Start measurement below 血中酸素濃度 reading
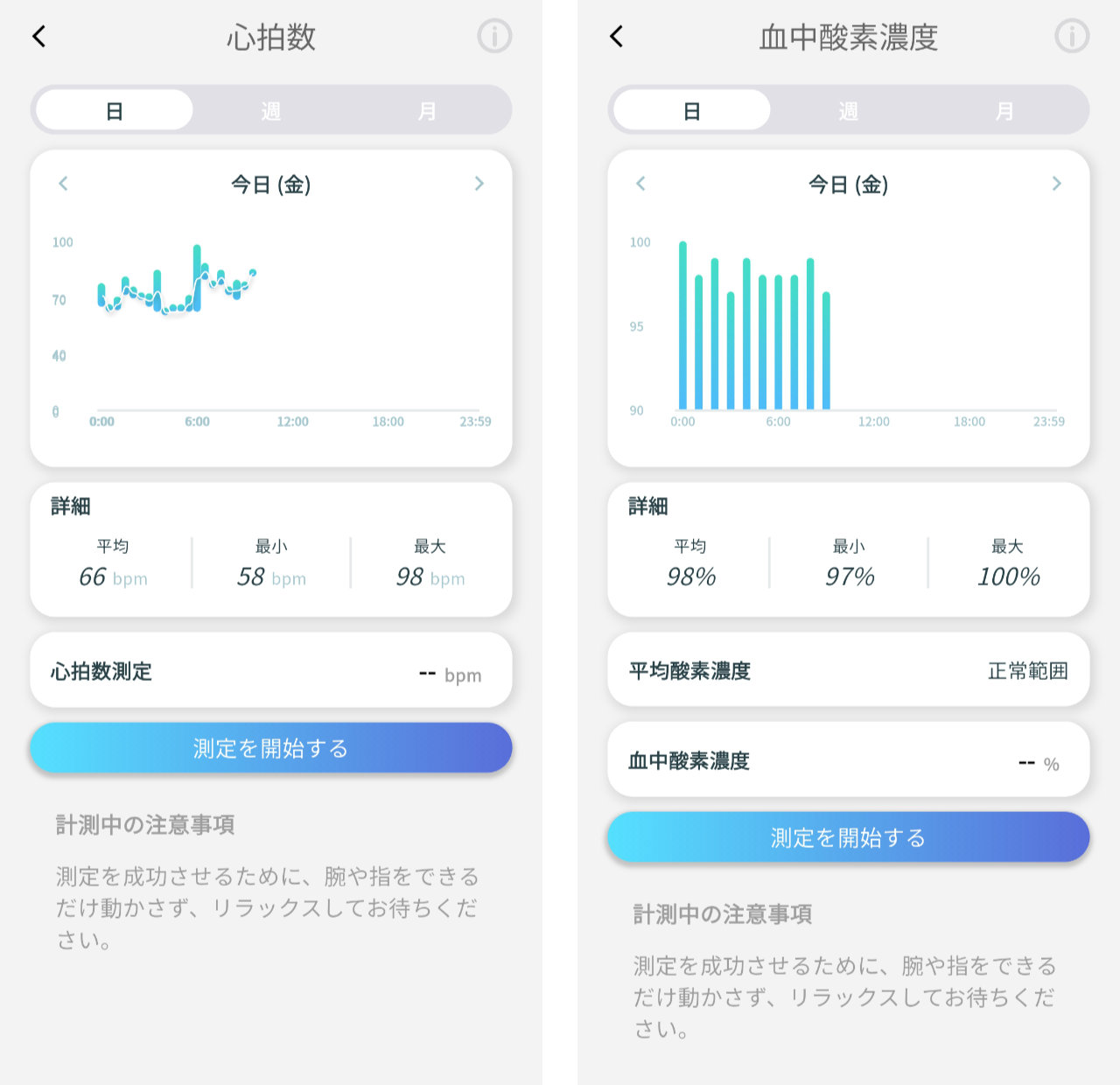This screenshot has width=1120, height=1085. click(848, 837)
